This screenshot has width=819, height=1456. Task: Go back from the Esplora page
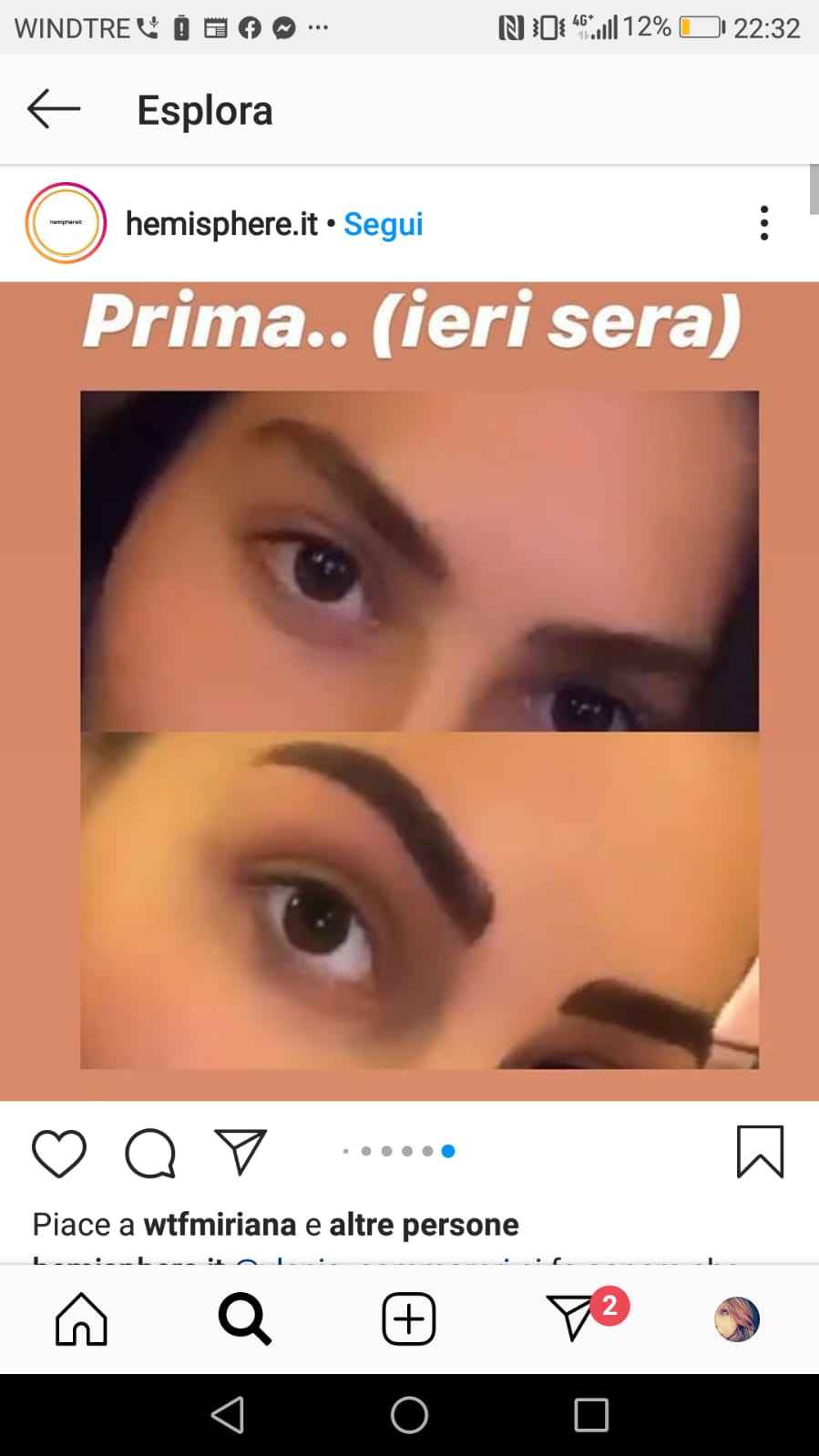pos(54,109)
